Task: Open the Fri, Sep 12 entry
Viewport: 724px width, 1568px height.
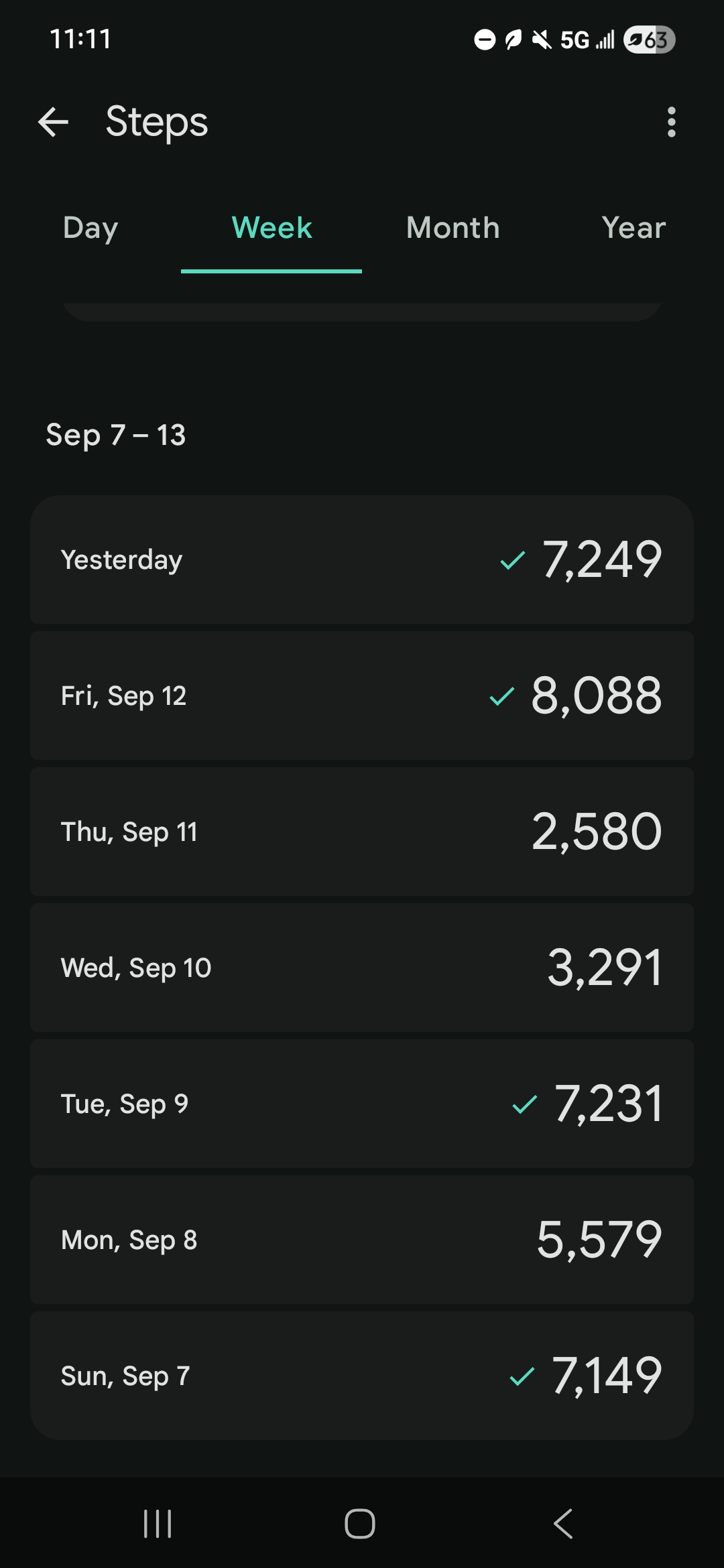Action: (362, 696)
